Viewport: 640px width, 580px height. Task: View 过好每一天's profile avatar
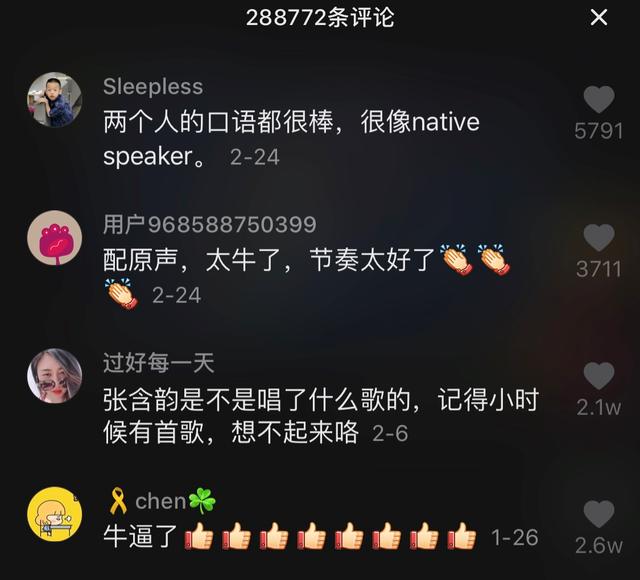pyautogui.click(x=55, y=375)
